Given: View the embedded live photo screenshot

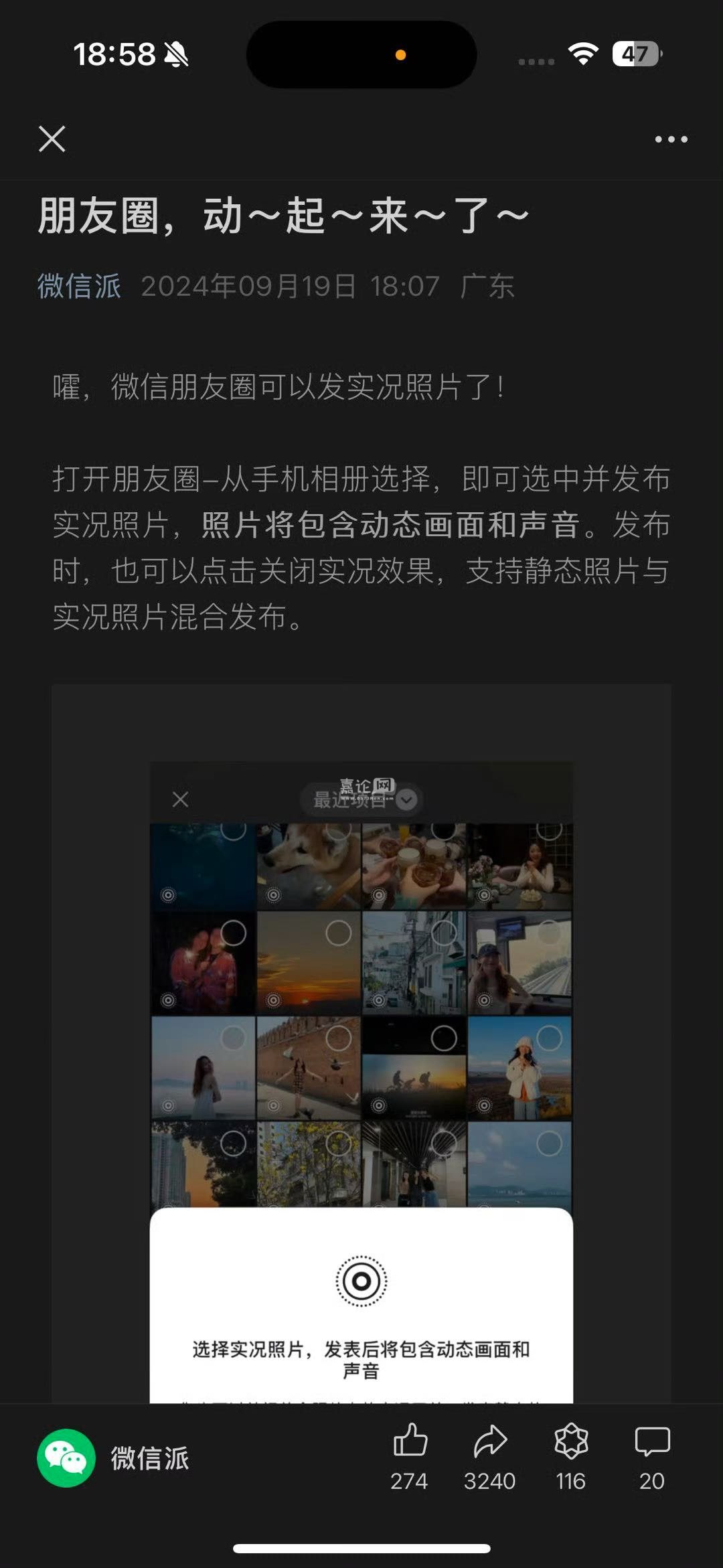Looking at the screenshot, I should [x=361, y=1044].
